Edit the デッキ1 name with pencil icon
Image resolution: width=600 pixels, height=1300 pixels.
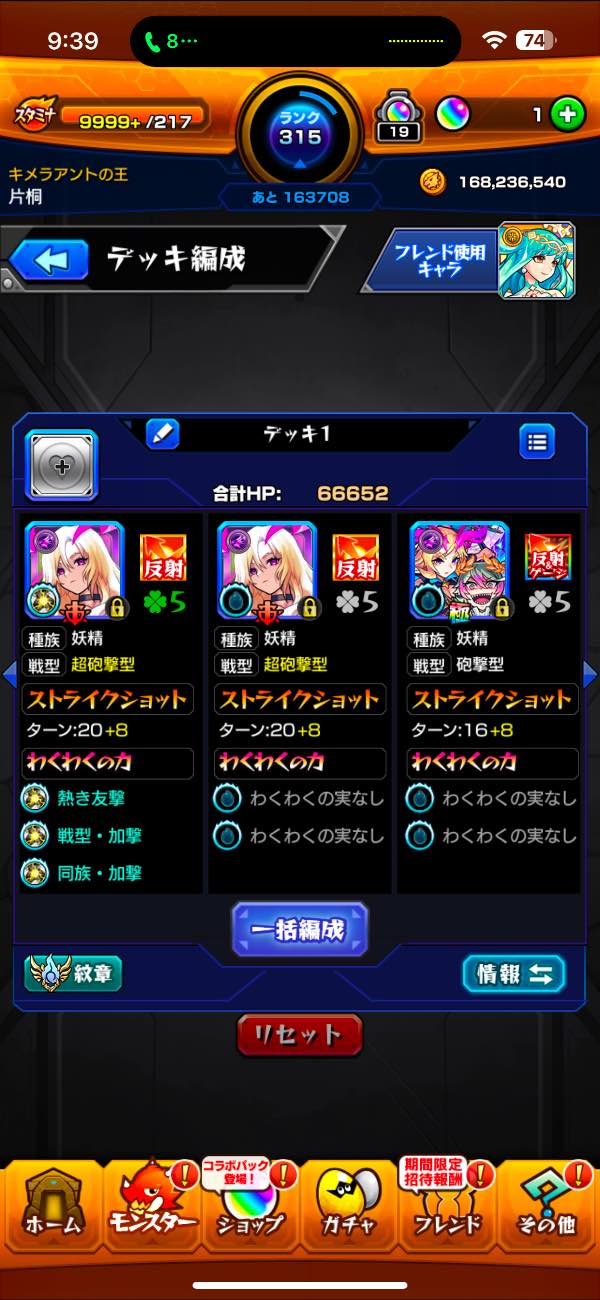tap(162, 434)
